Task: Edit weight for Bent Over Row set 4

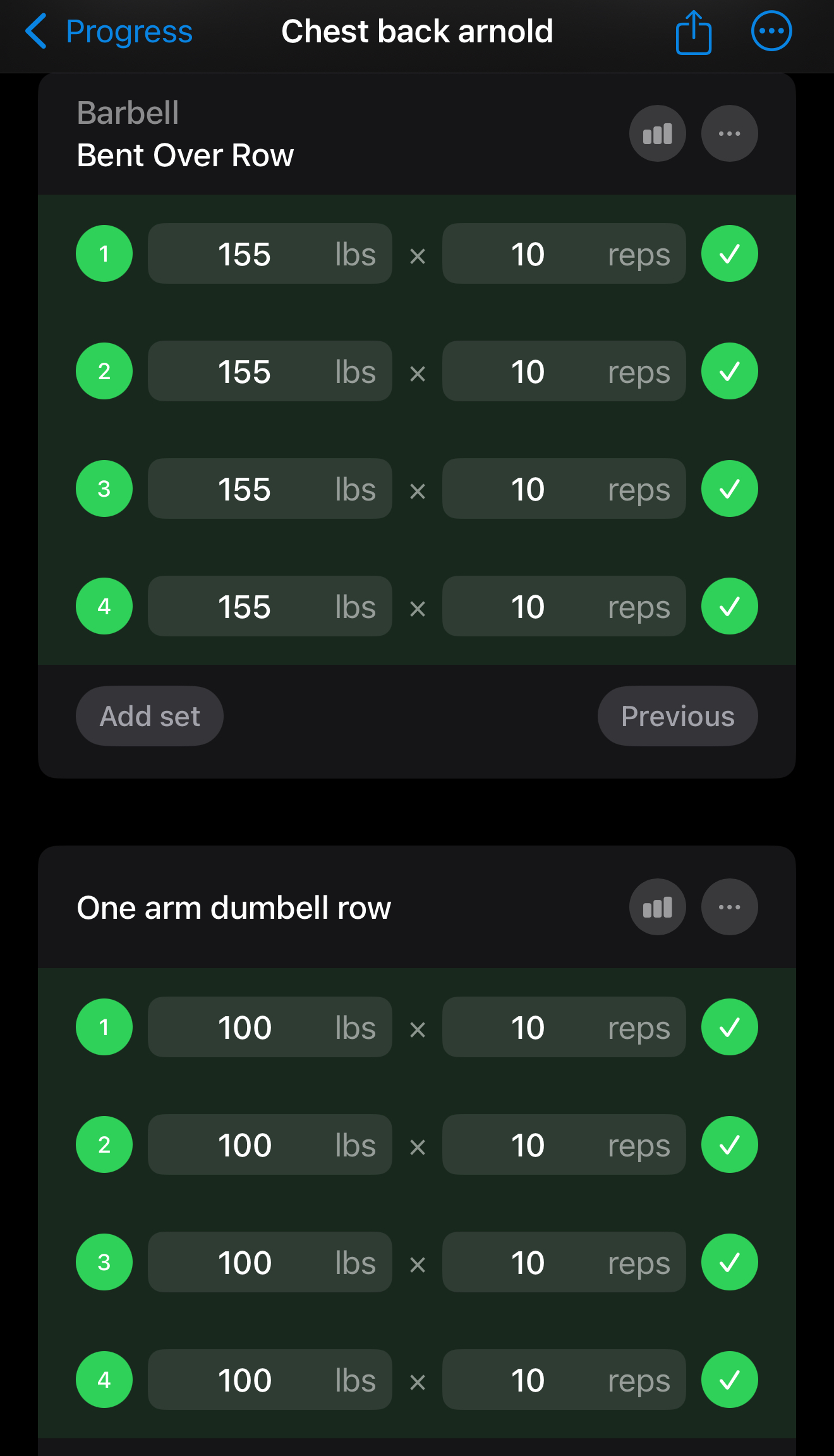Action: [x=270, y=606]
